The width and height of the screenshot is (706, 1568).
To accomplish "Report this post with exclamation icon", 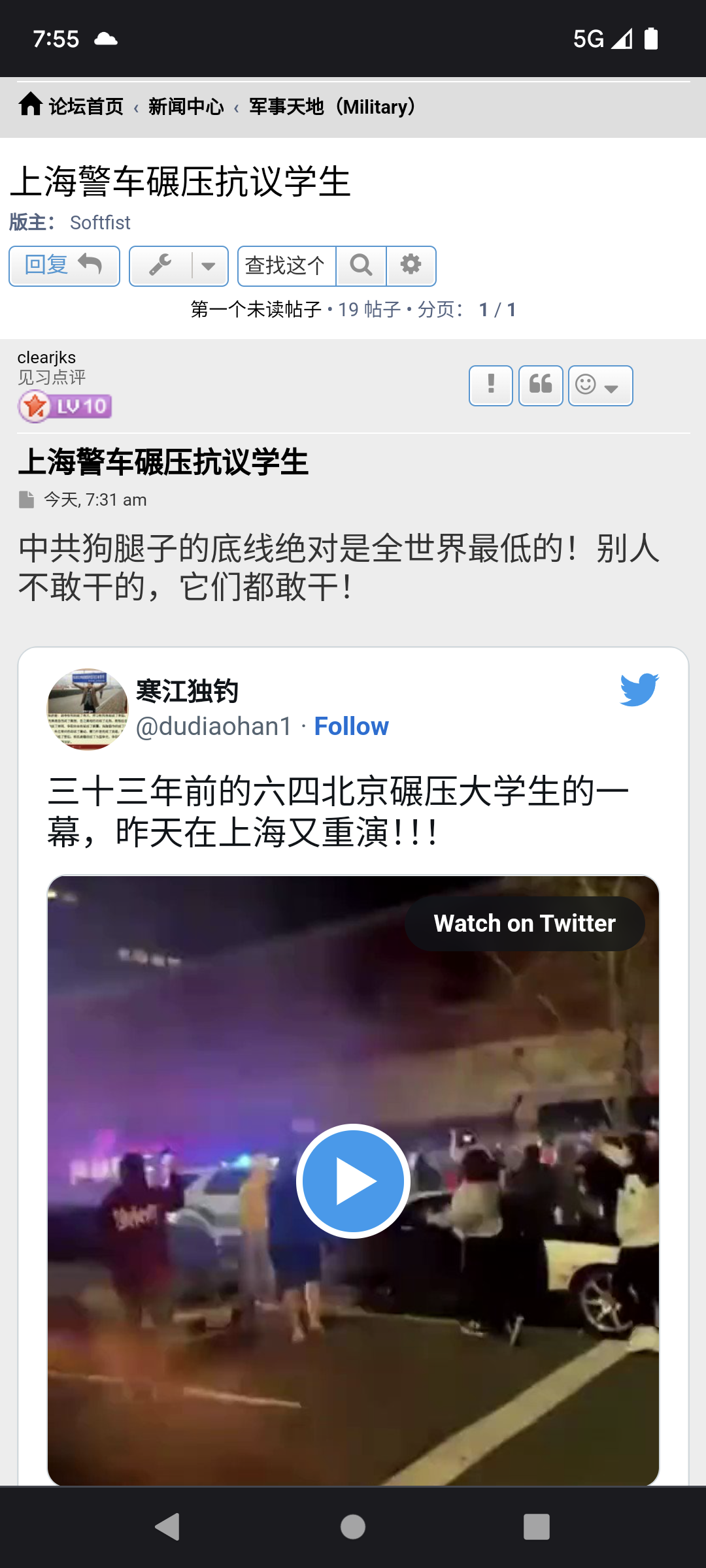I will pos(491,385).
